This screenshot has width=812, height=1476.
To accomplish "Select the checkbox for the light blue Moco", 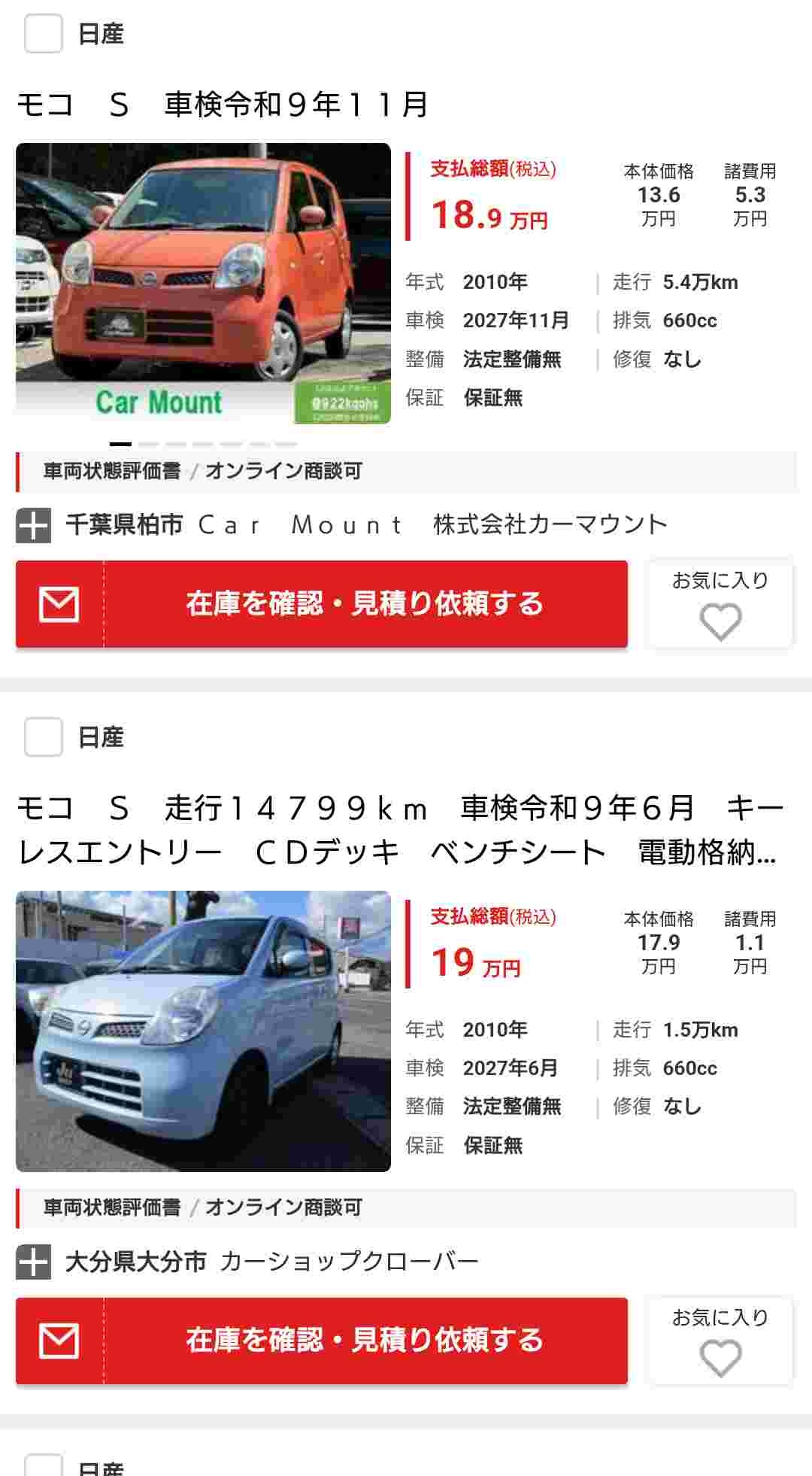I will point(43,736).
